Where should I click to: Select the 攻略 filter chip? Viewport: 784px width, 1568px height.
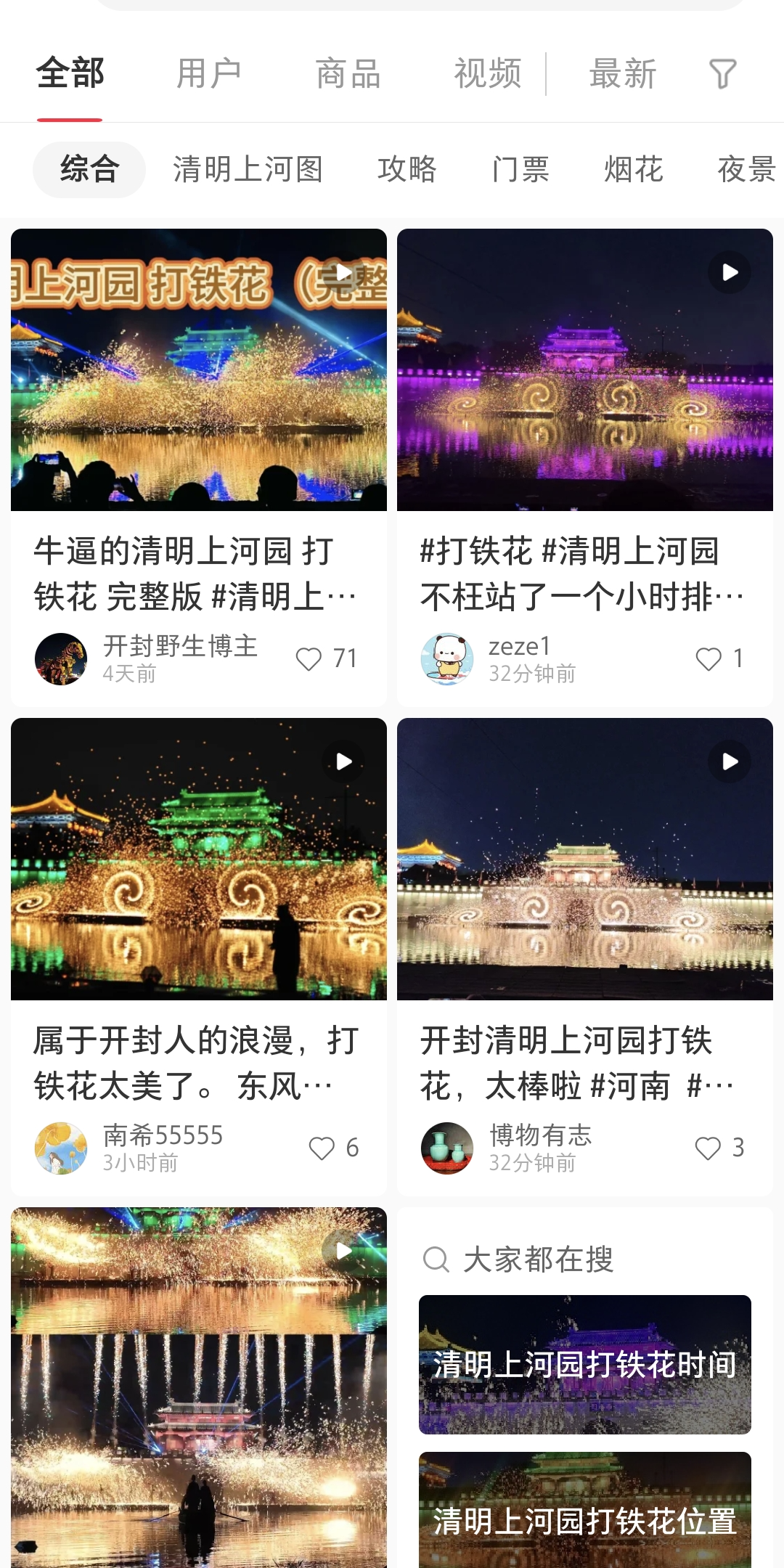click(x=407, y=170)
